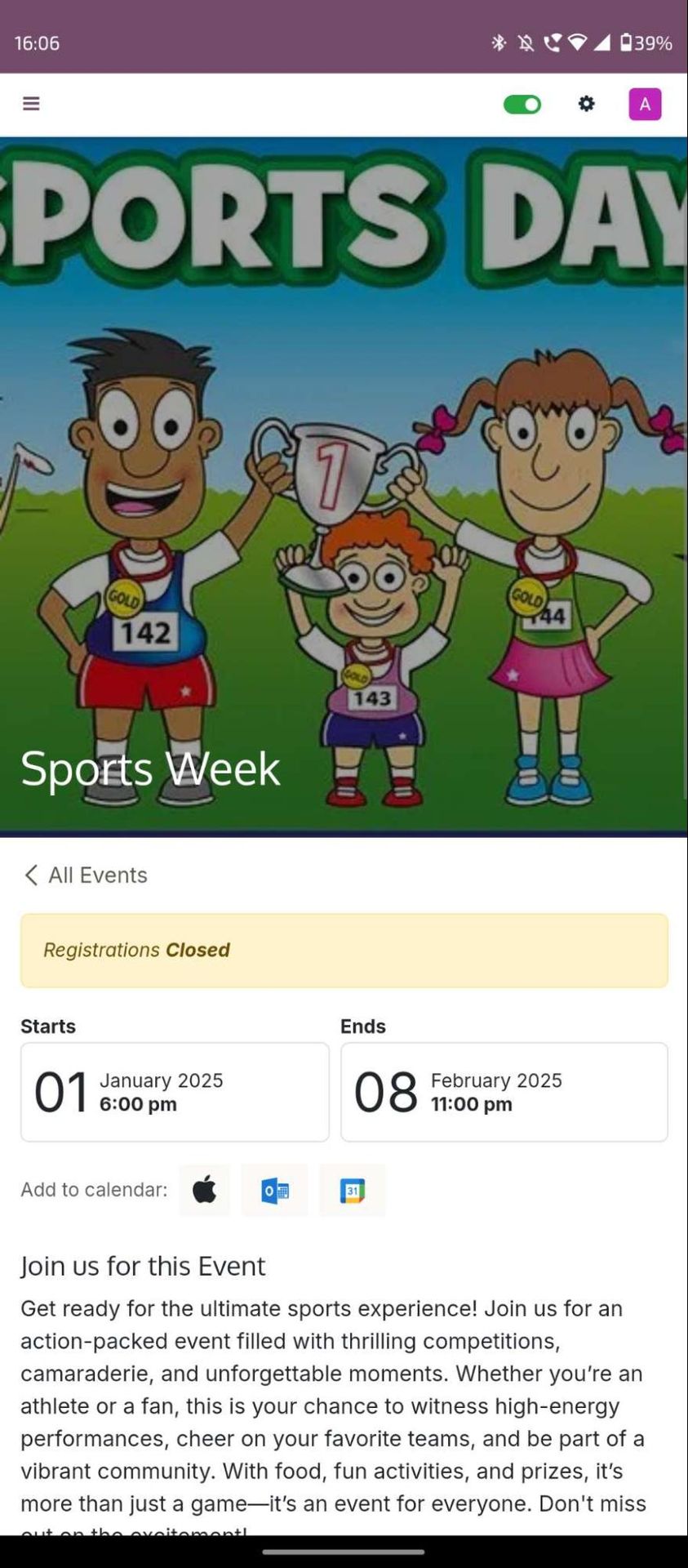Screen dimensions: 688x1568
Task: Add the event to Apple calendar
Action: (204, 1190)
